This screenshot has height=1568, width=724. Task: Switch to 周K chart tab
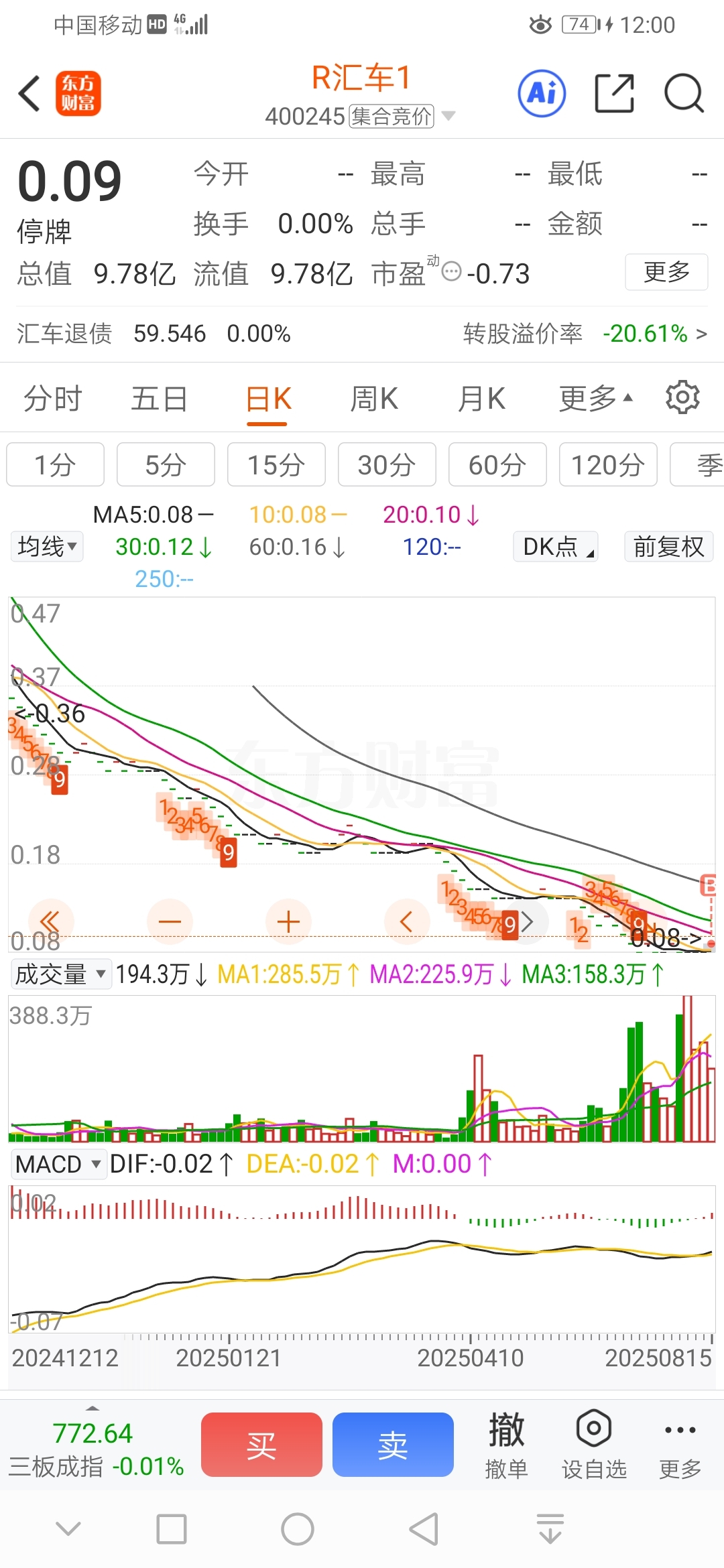coord(374,399)
